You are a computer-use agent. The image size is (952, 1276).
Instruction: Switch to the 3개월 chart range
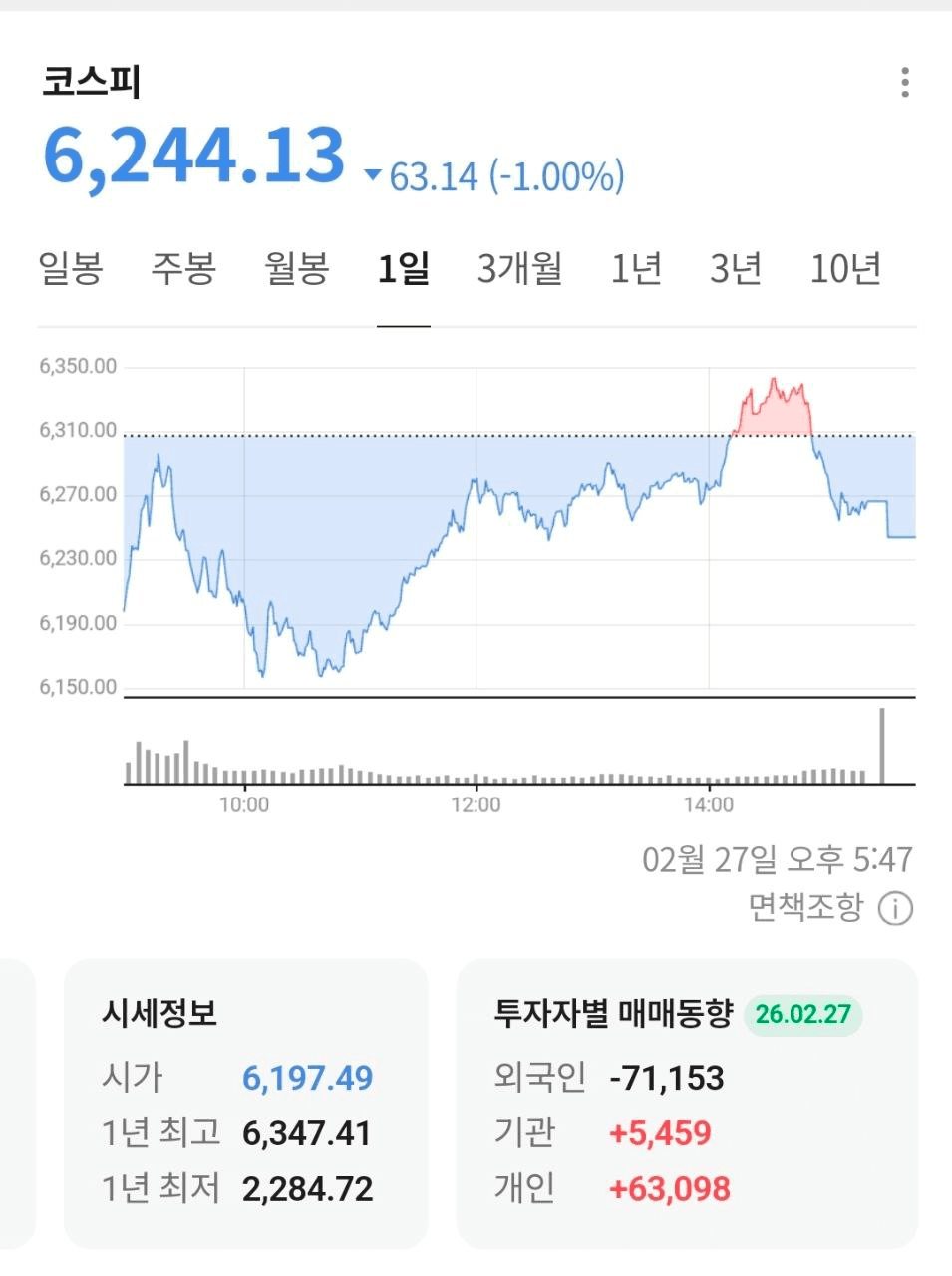519,269
